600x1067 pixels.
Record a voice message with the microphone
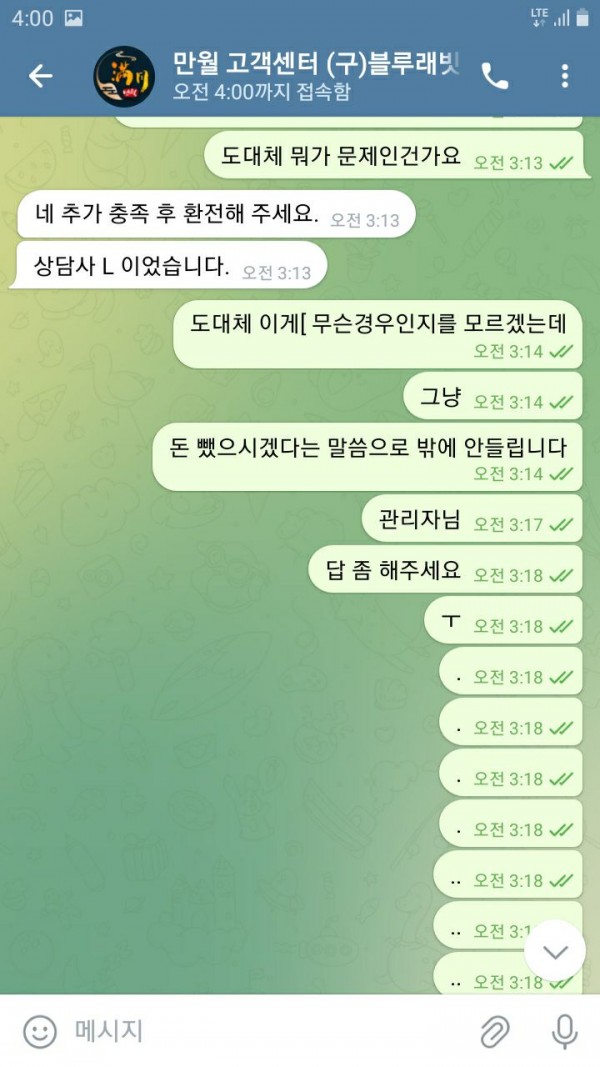[x=565, y=1031]
